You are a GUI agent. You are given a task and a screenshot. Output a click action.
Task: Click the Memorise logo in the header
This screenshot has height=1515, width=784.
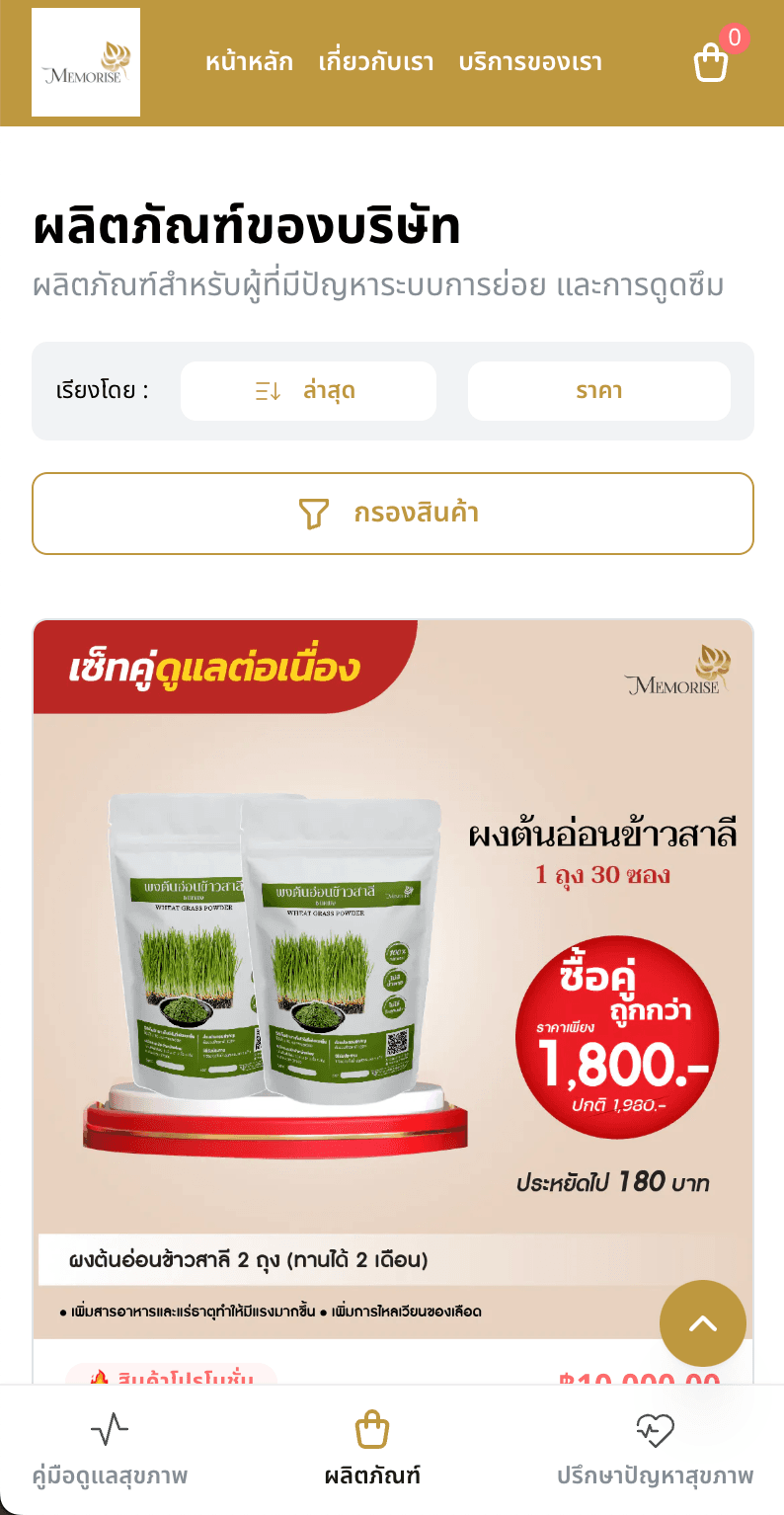(86, 61)
